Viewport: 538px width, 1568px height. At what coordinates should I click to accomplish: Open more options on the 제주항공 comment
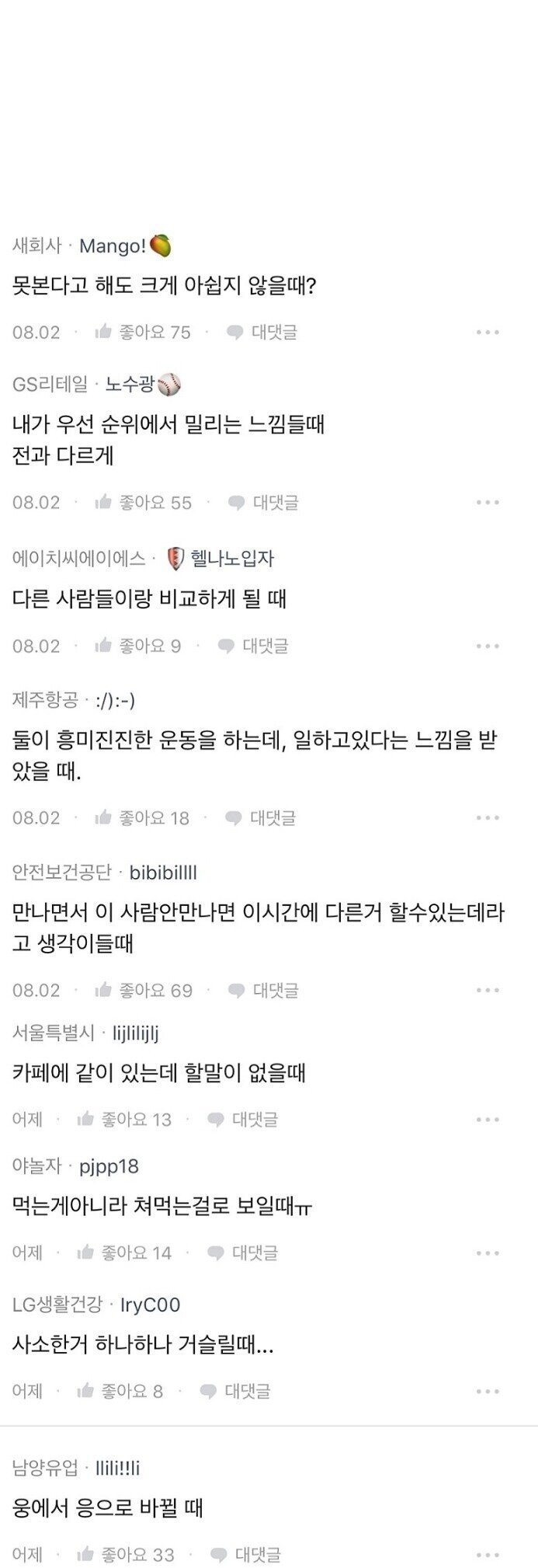click(488, 817)
